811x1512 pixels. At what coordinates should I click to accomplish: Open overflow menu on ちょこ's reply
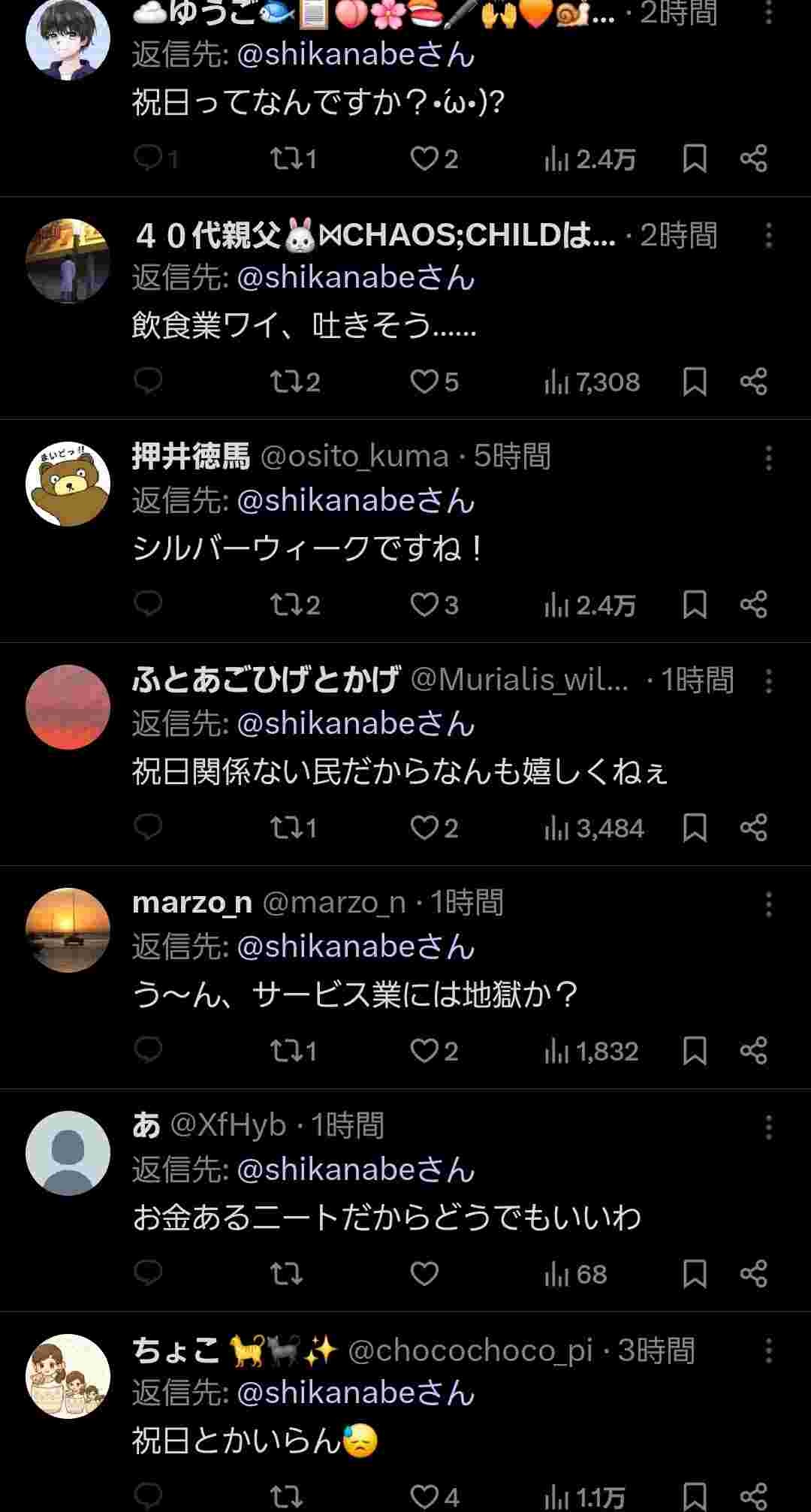[768, 1350]
